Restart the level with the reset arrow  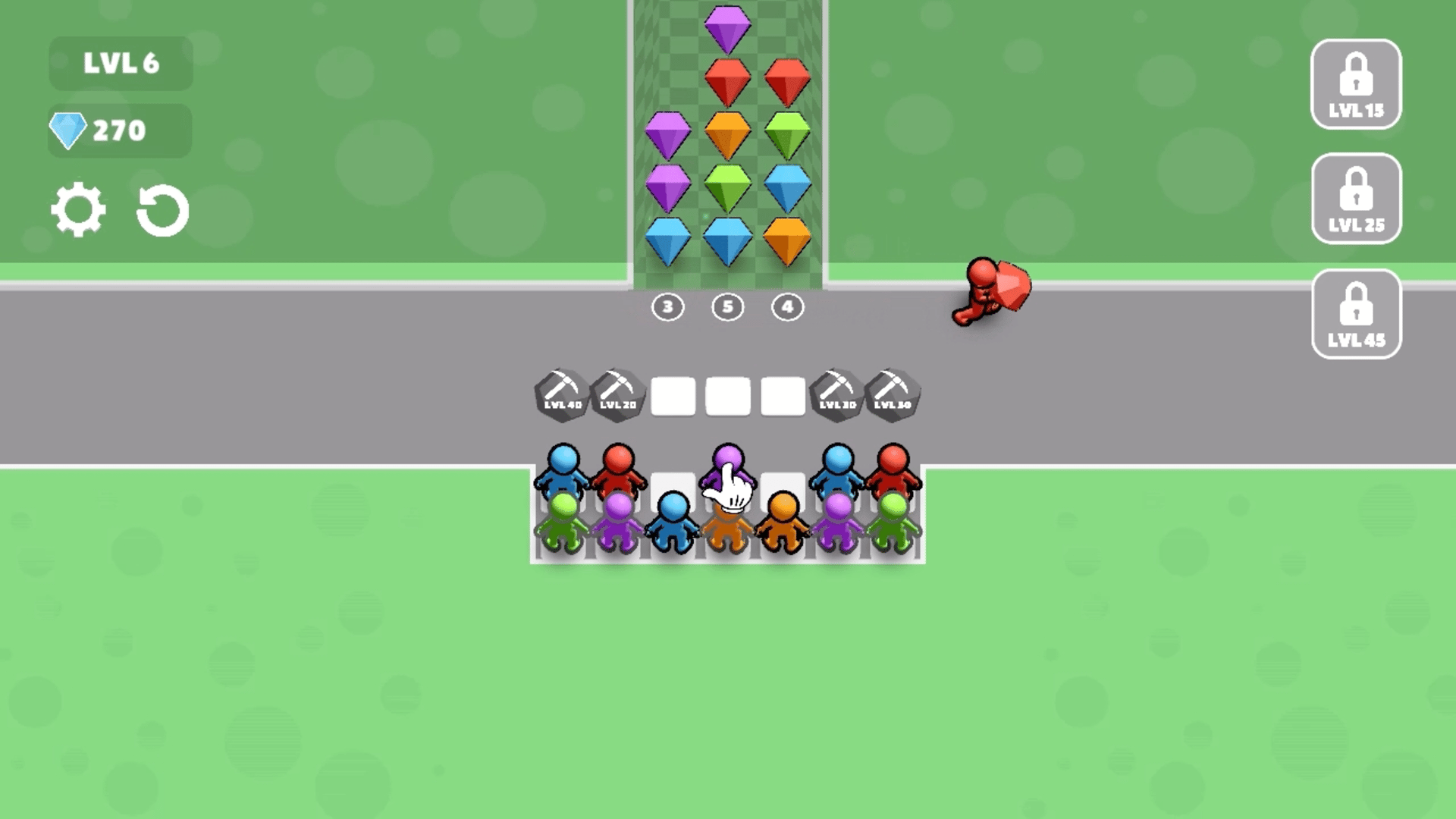(x=162, y=210)
